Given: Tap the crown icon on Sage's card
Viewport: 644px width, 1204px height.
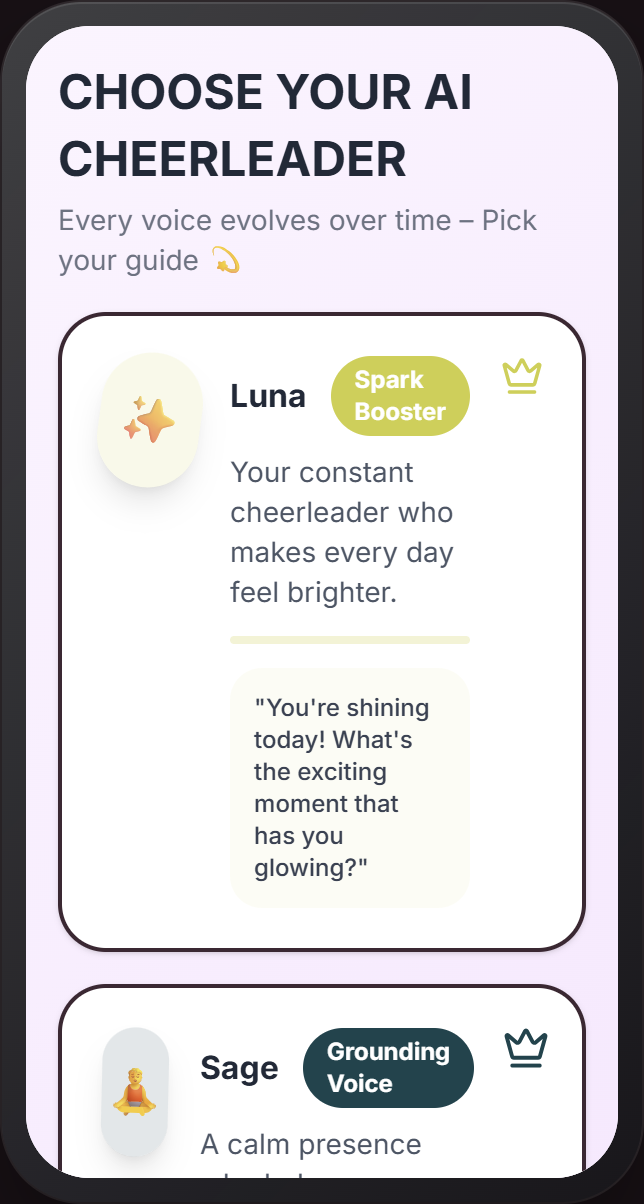Looking at the screenshot, I should 525,1048.
